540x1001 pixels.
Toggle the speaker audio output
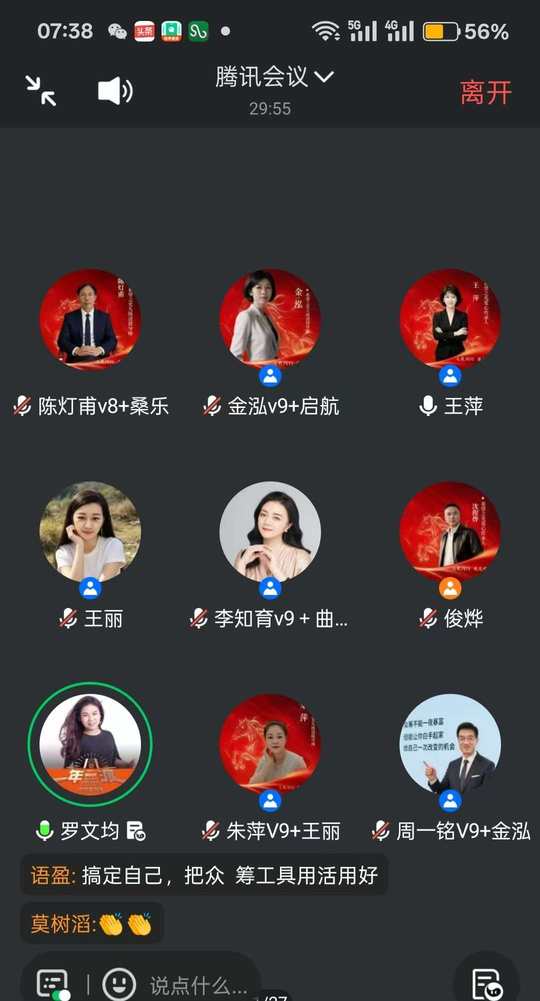coord(115,91)
